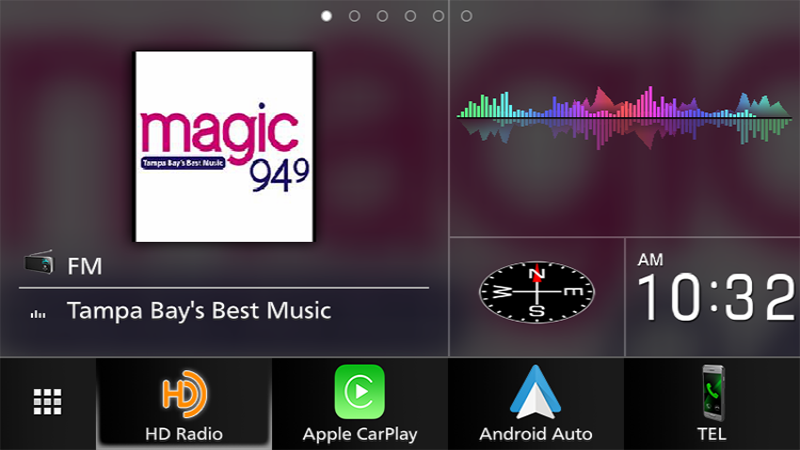Open the magic 94.9 station artwork widget
The width and height of the screenshot is (800, 450).
point(224,147)
